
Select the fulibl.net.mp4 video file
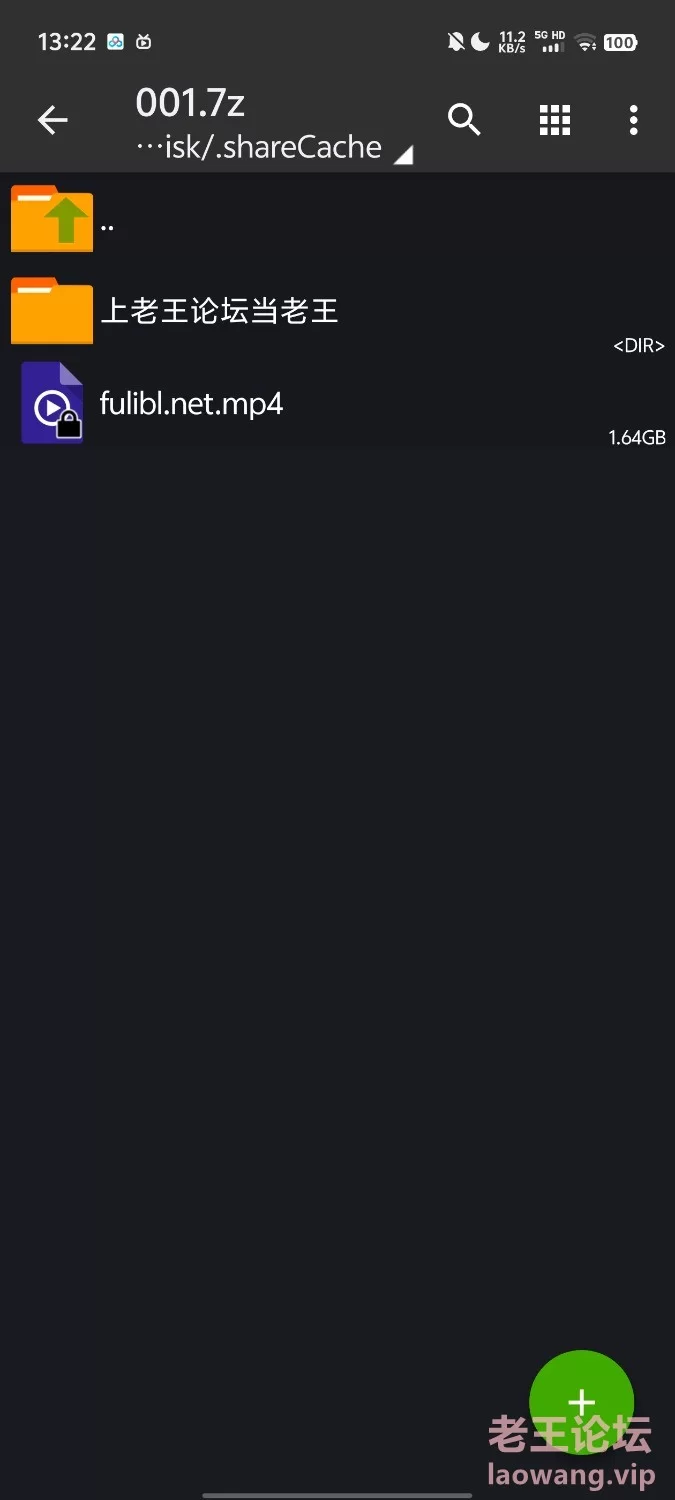coord(337,404)
